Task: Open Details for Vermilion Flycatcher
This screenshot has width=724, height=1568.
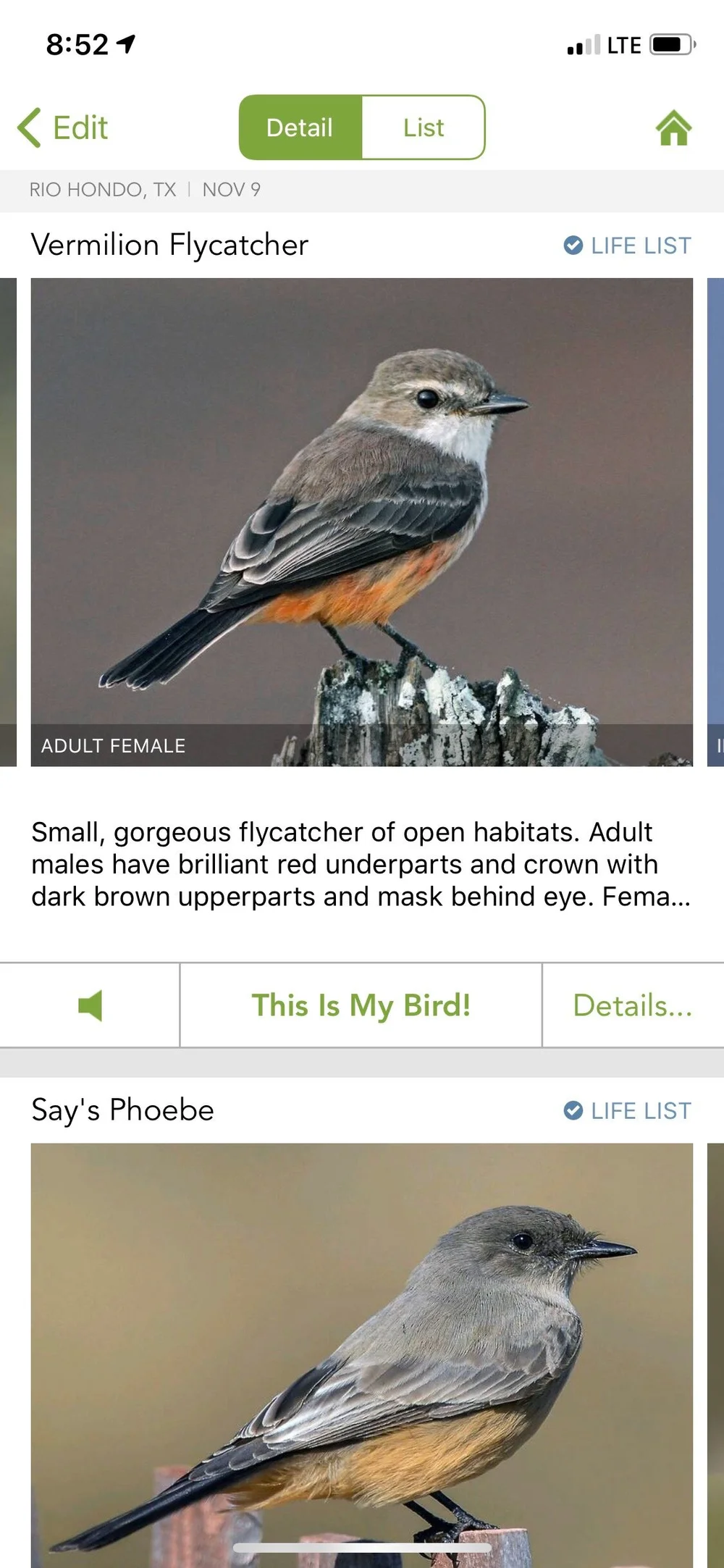Action: 632,1005
